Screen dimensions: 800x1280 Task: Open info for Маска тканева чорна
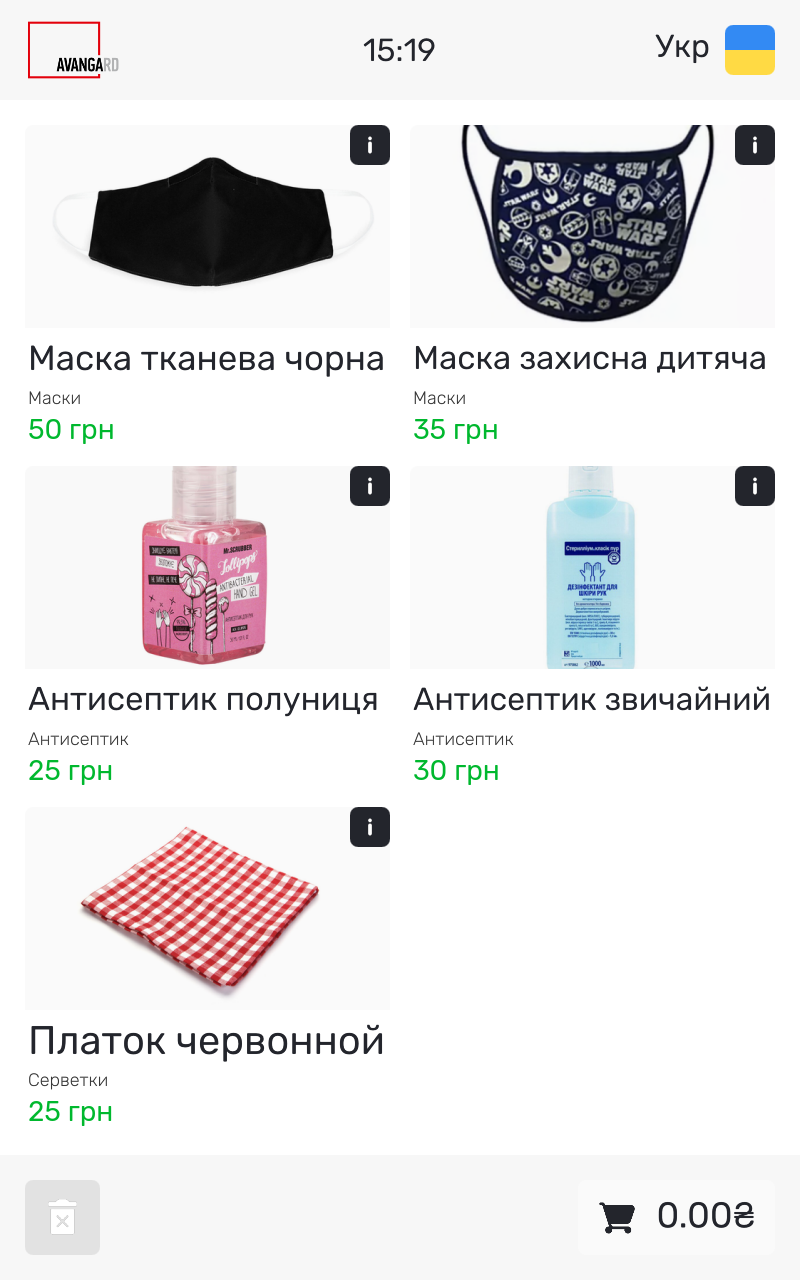pos(370,146)
